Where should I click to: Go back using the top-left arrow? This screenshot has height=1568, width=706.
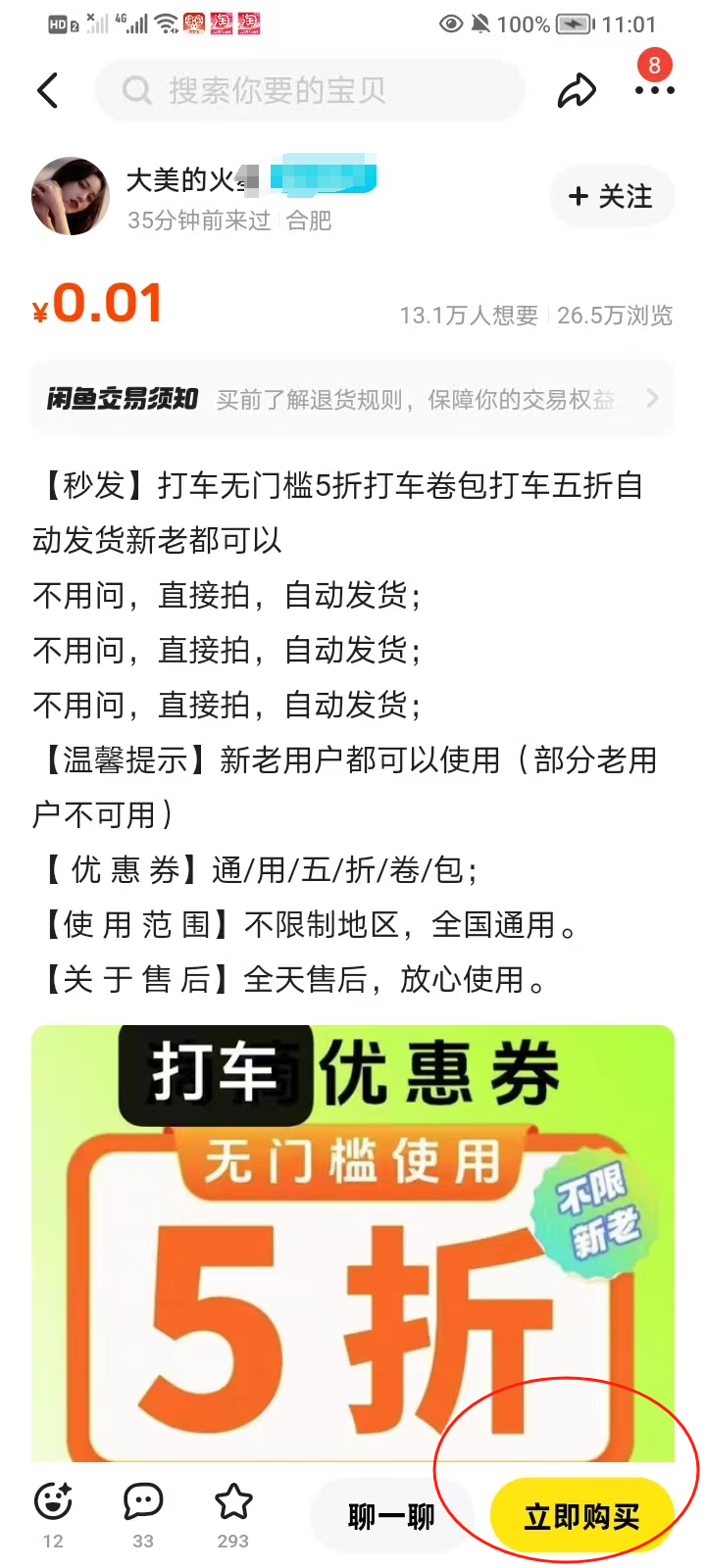(48, 90)
